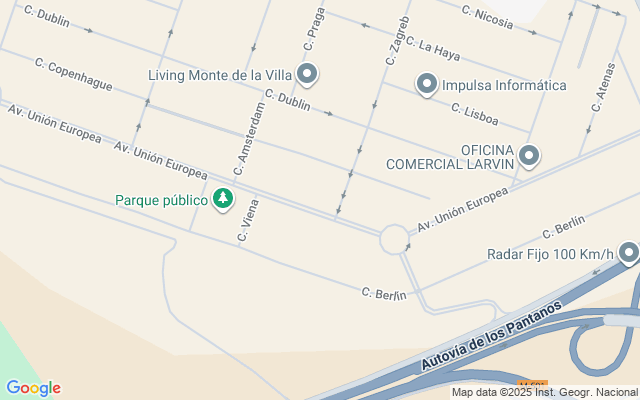This screenshot has width=640, height=400.
Task: Select the Impulsa Informática map pin
Action: [x=427, y=85]
